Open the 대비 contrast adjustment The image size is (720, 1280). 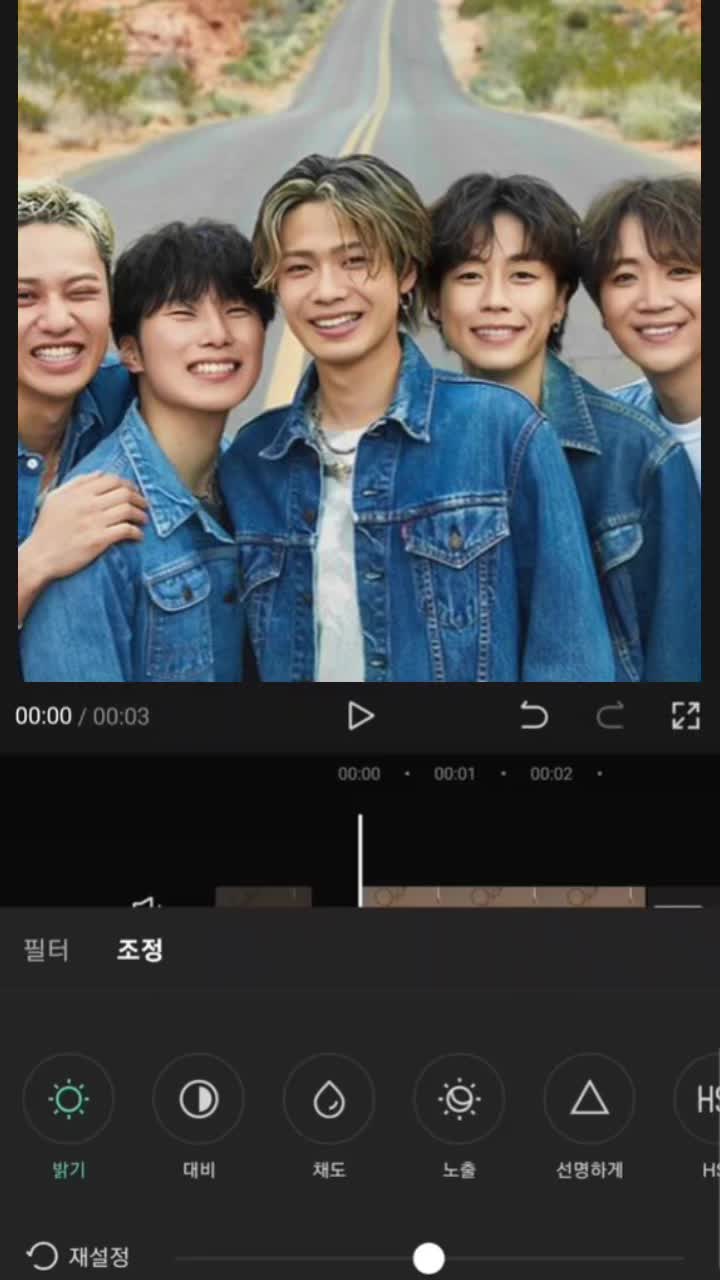tap(198, 1100)
